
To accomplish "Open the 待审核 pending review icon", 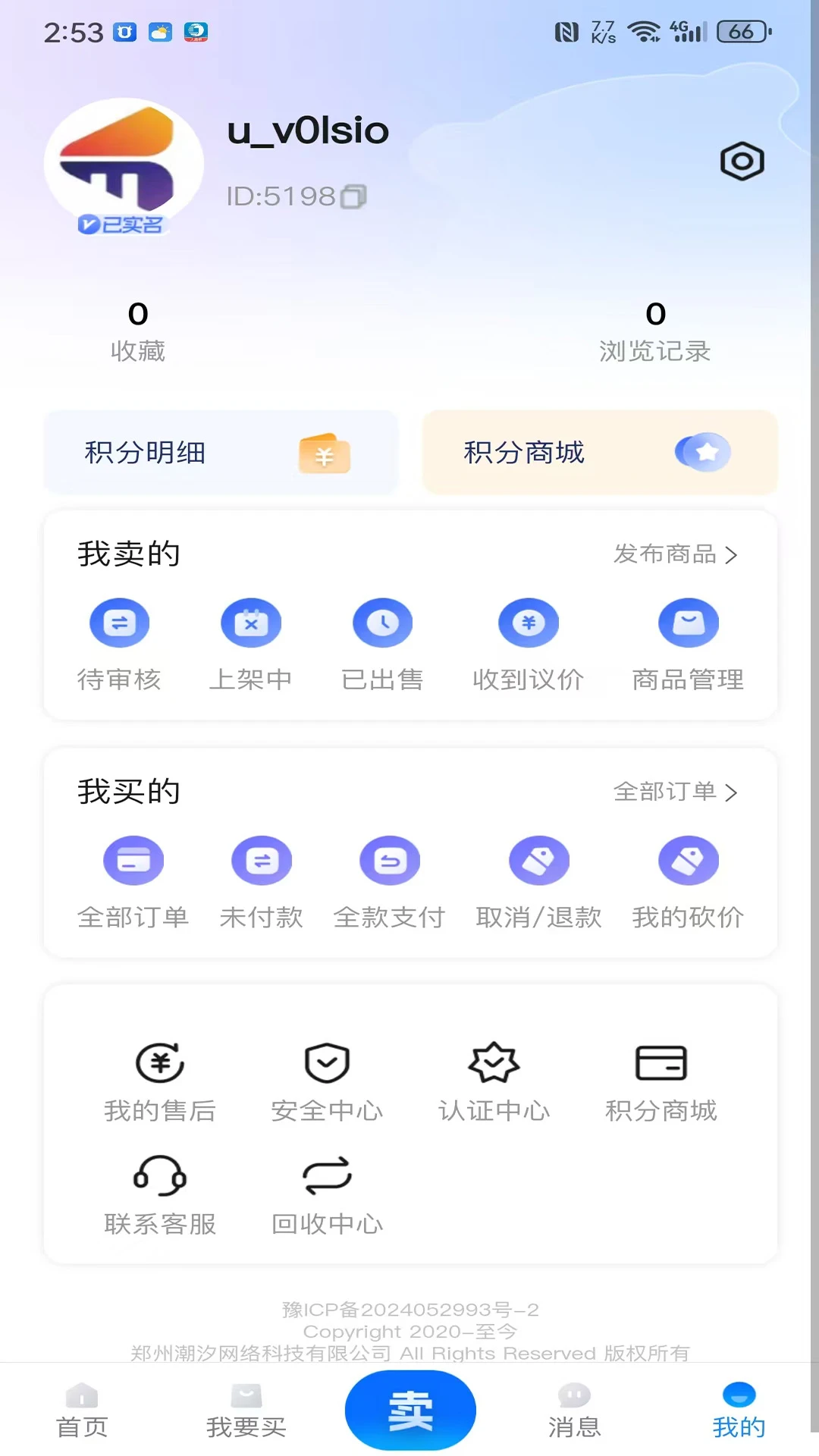I will coord(120,622).
